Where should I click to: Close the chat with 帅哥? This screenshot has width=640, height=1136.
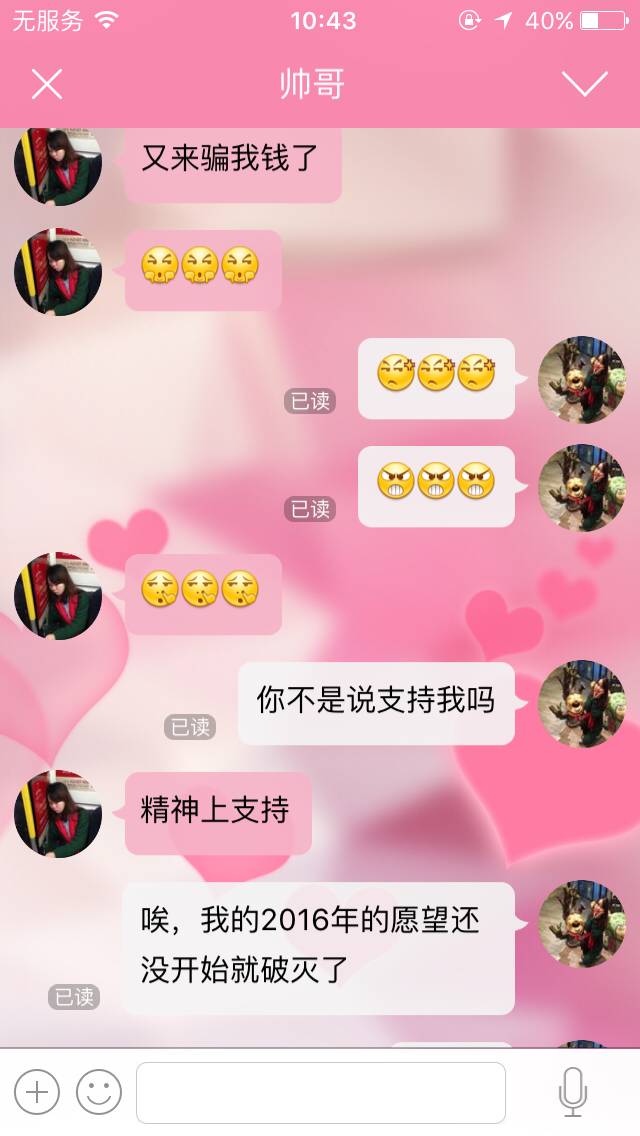tap(47, 85)
